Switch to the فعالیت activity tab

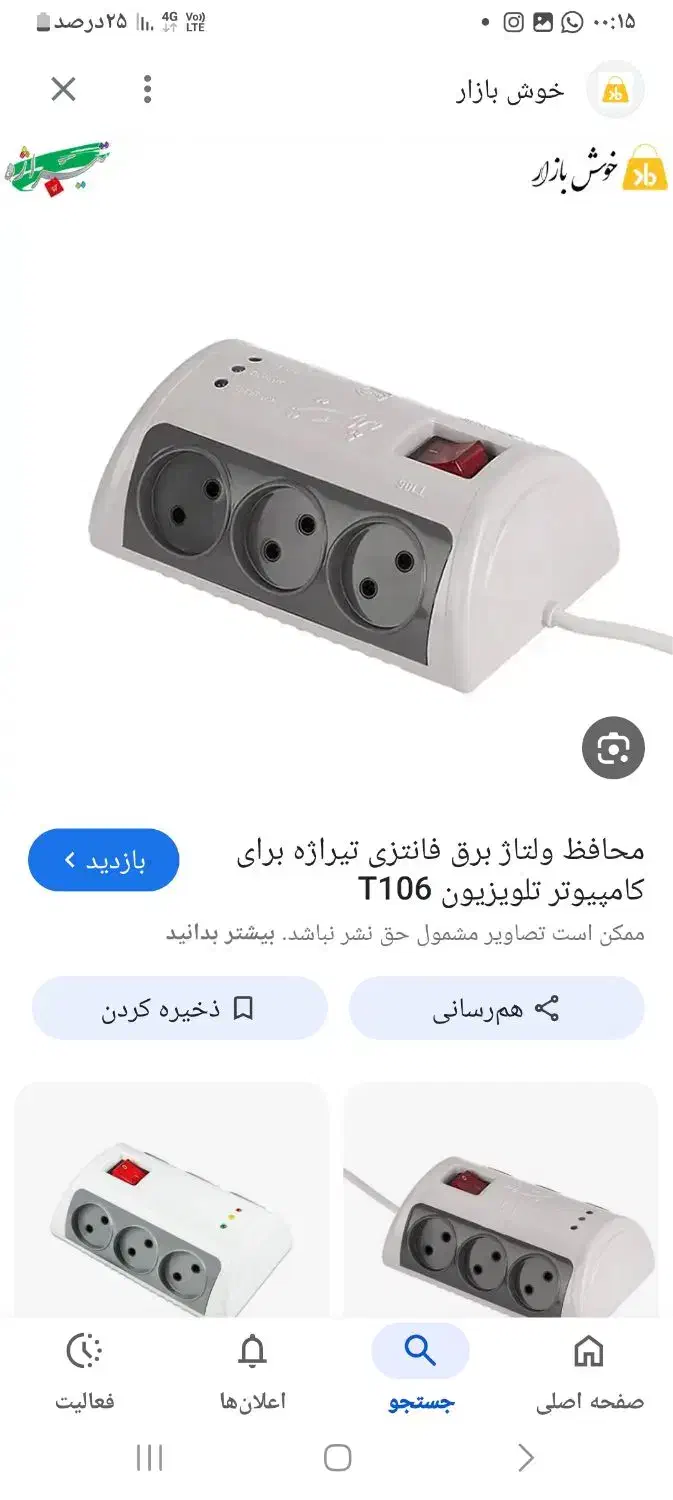pos(84,1372)
